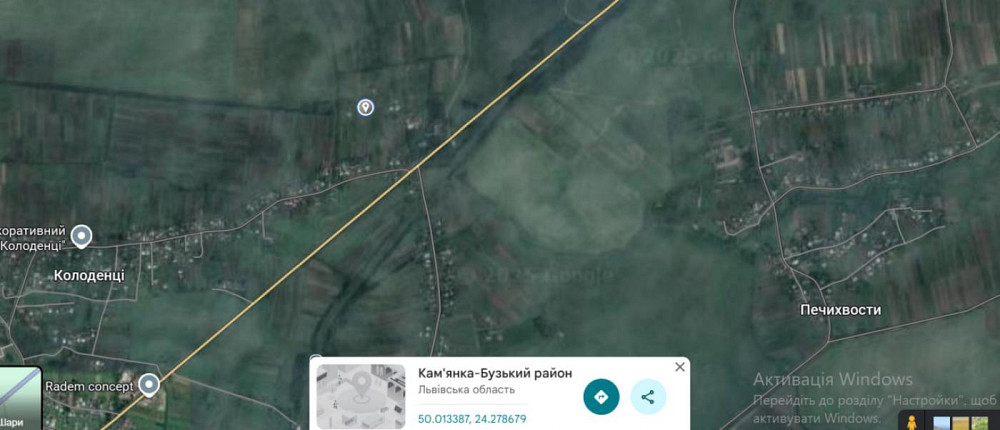Close the Кам'янка-Бузький район info card
1000x430 pixels.
click(x=680, y=367)
